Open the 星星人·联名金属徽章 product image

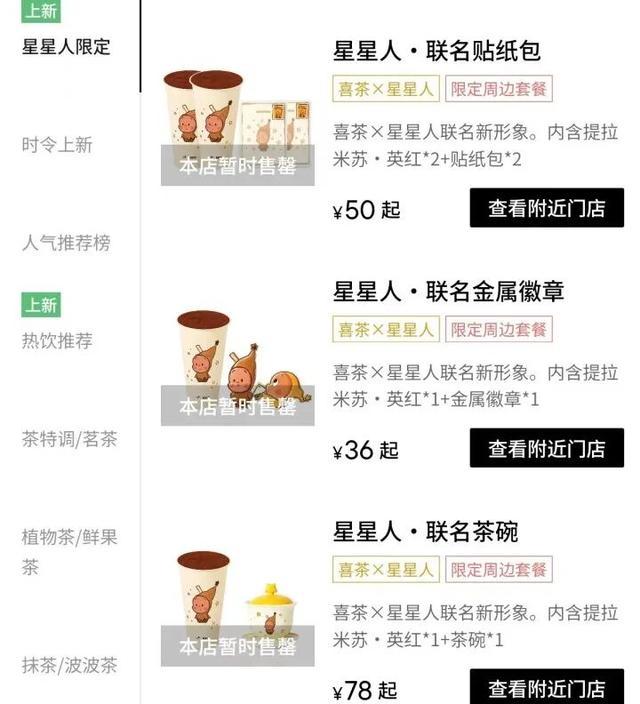237,366
